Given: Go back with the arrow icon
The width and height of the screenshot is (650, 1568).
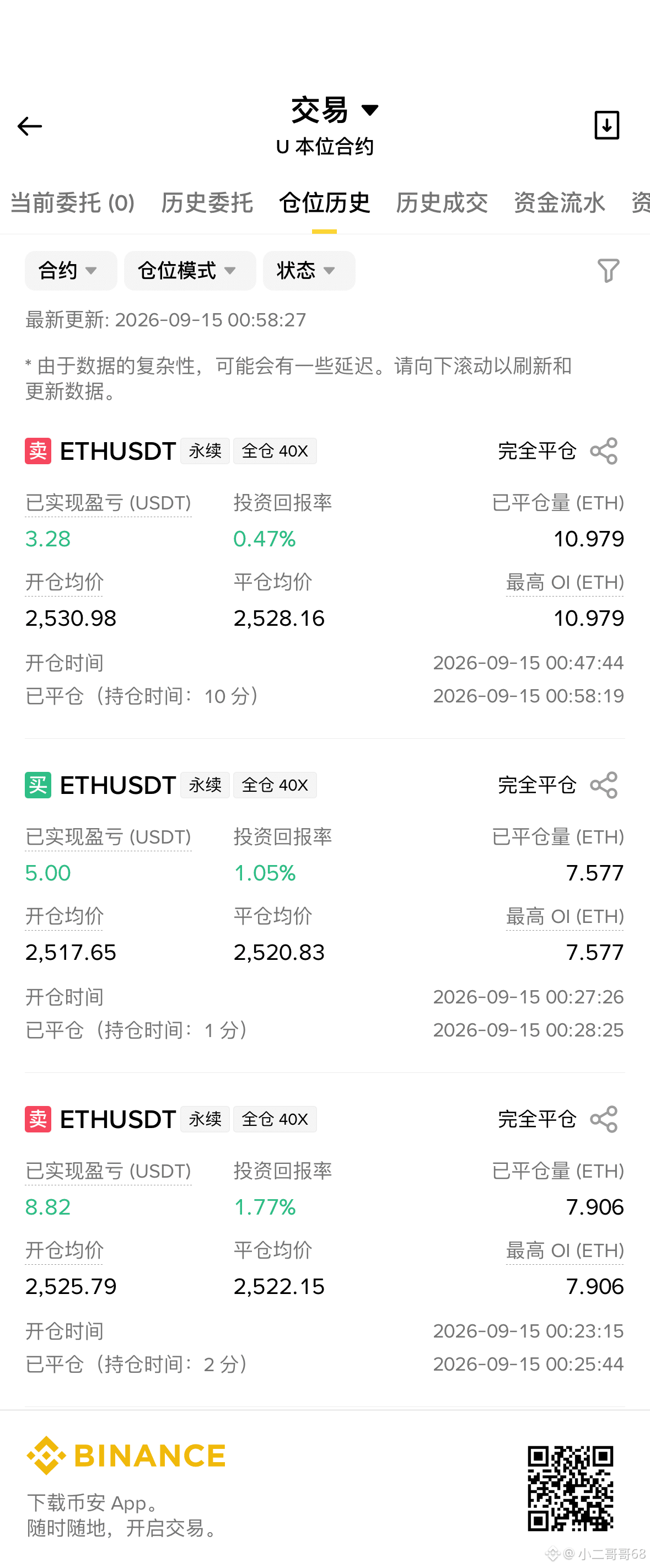Looking at the screenshot, I should point(29,126).
